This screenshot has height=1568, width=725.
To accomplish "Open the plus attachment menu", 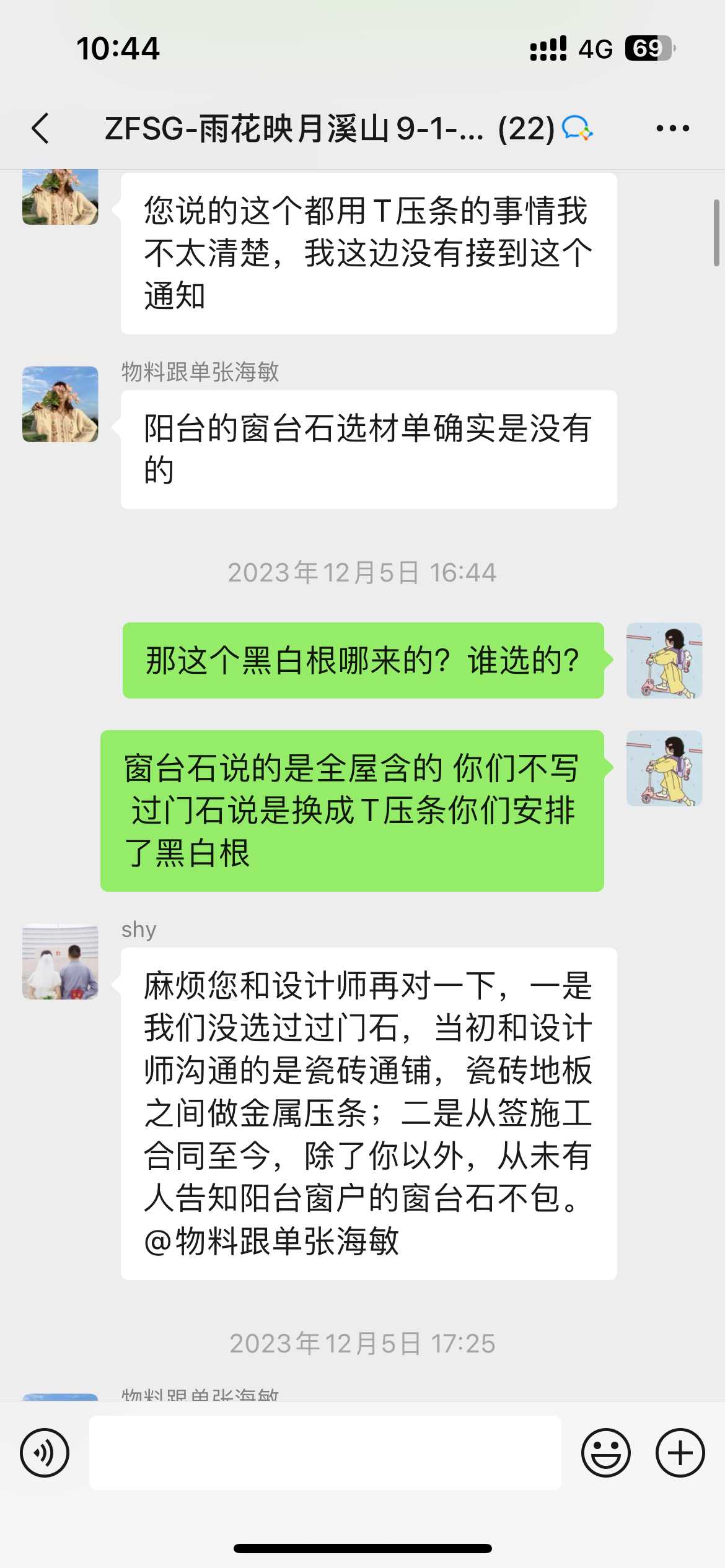I will click(680, 1452).
